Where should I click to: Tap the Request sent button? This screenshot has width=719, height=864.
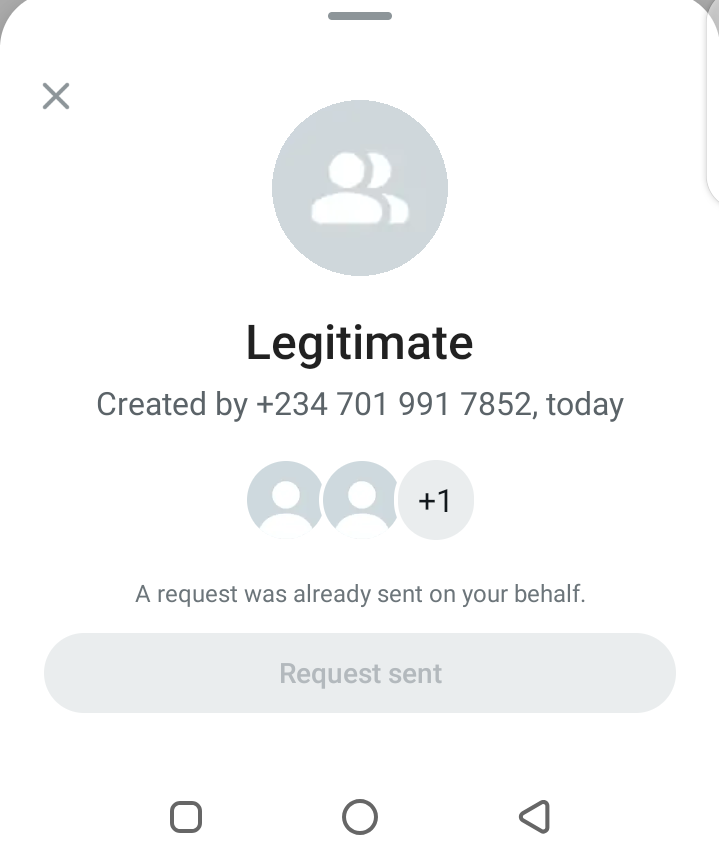pyautogui.click(x=360, y=673)
